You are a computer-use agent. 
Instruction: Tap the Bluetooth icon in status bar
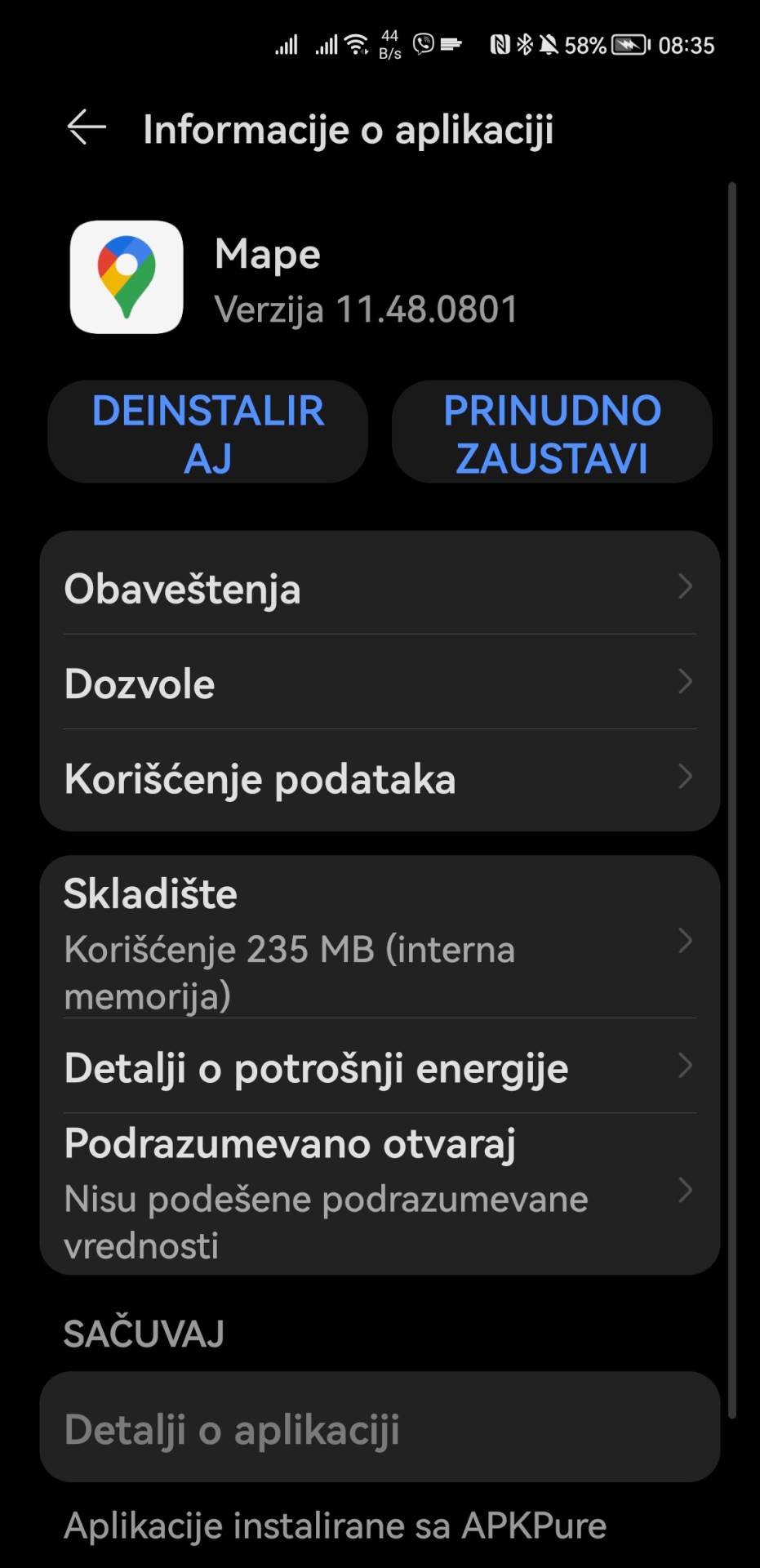pos(523,45)
